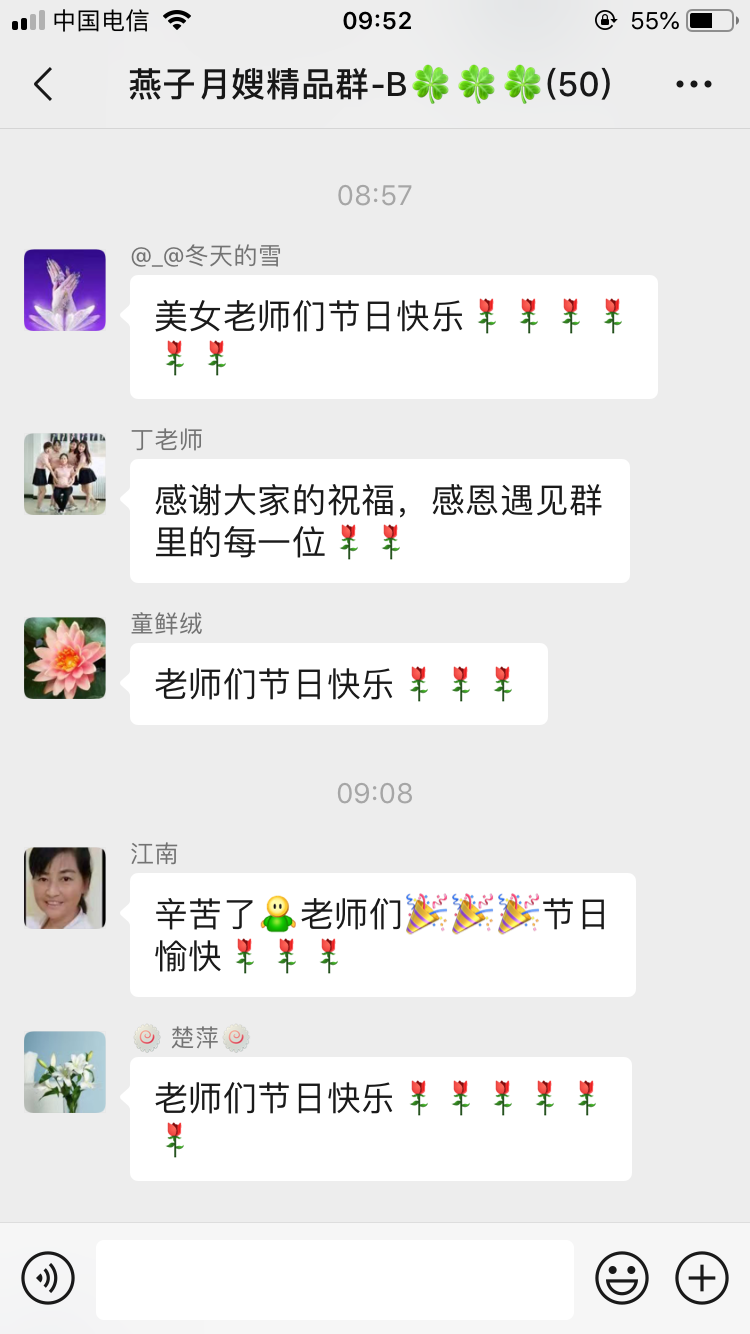The width and height of the screenshot is (750, 1334).
Task: Open the group chat's three-dot menu
Action: pos(693,85)
